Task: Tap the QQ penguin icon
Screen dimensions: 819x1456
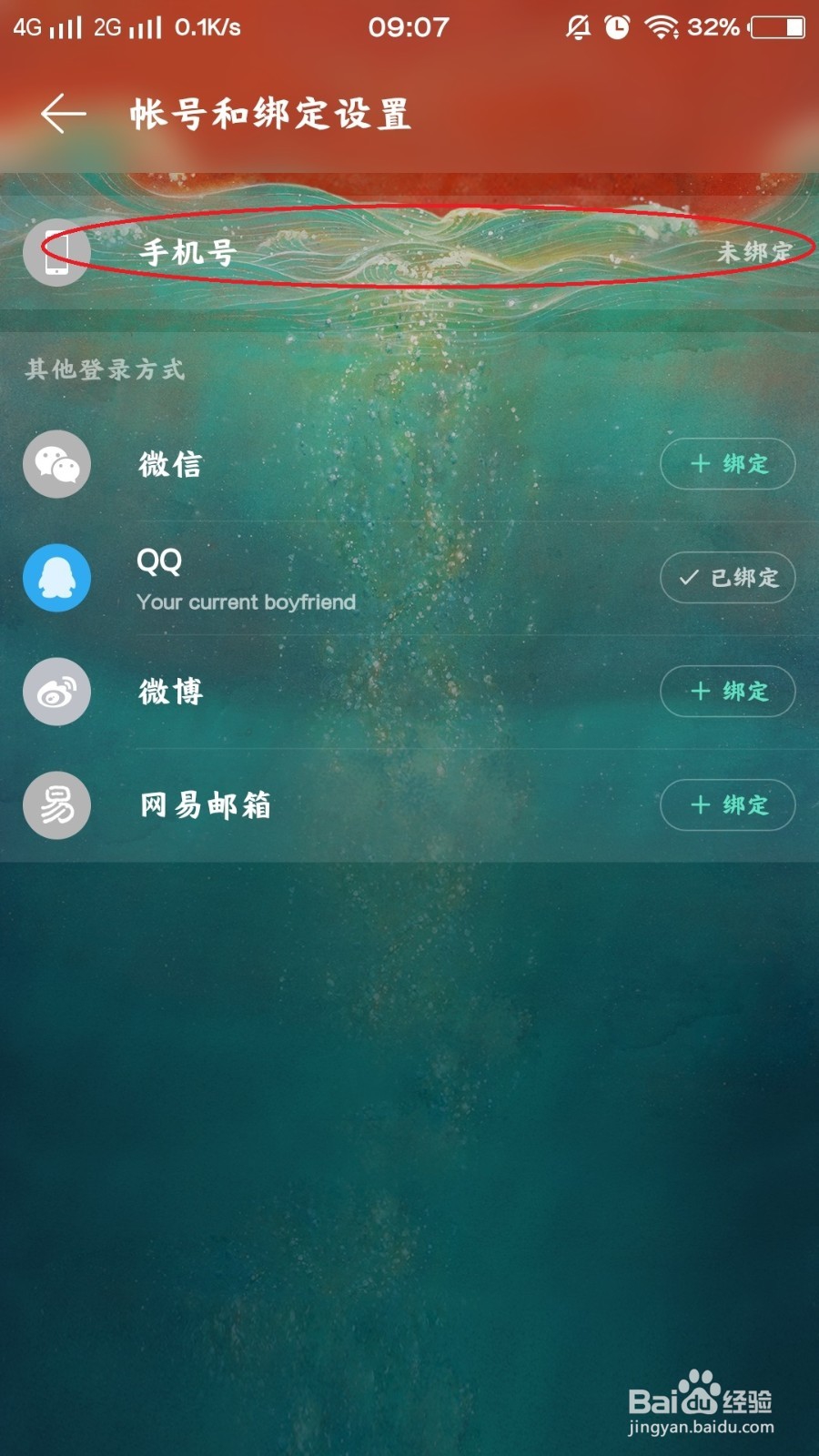Action: pos(56,579)
